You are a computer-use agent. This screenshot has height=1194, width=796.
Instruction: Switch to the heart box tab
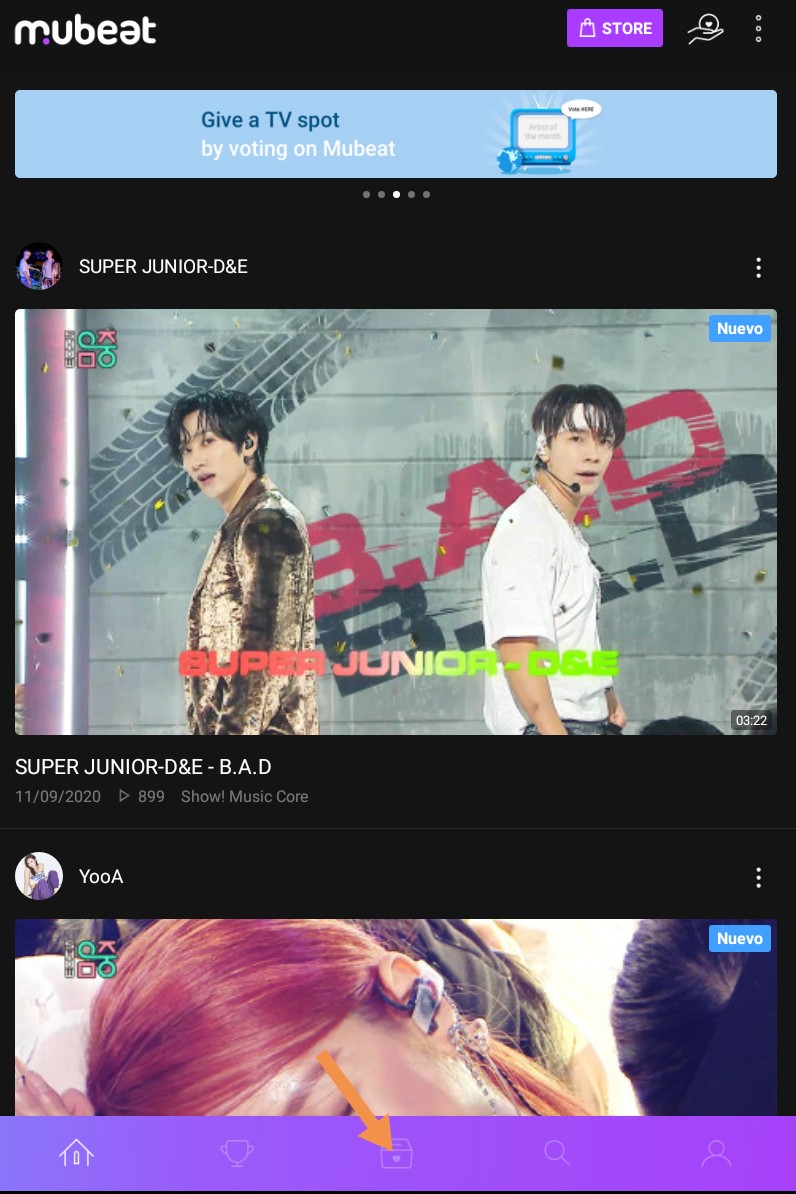pyautogui.click(x=397, y=1155)
